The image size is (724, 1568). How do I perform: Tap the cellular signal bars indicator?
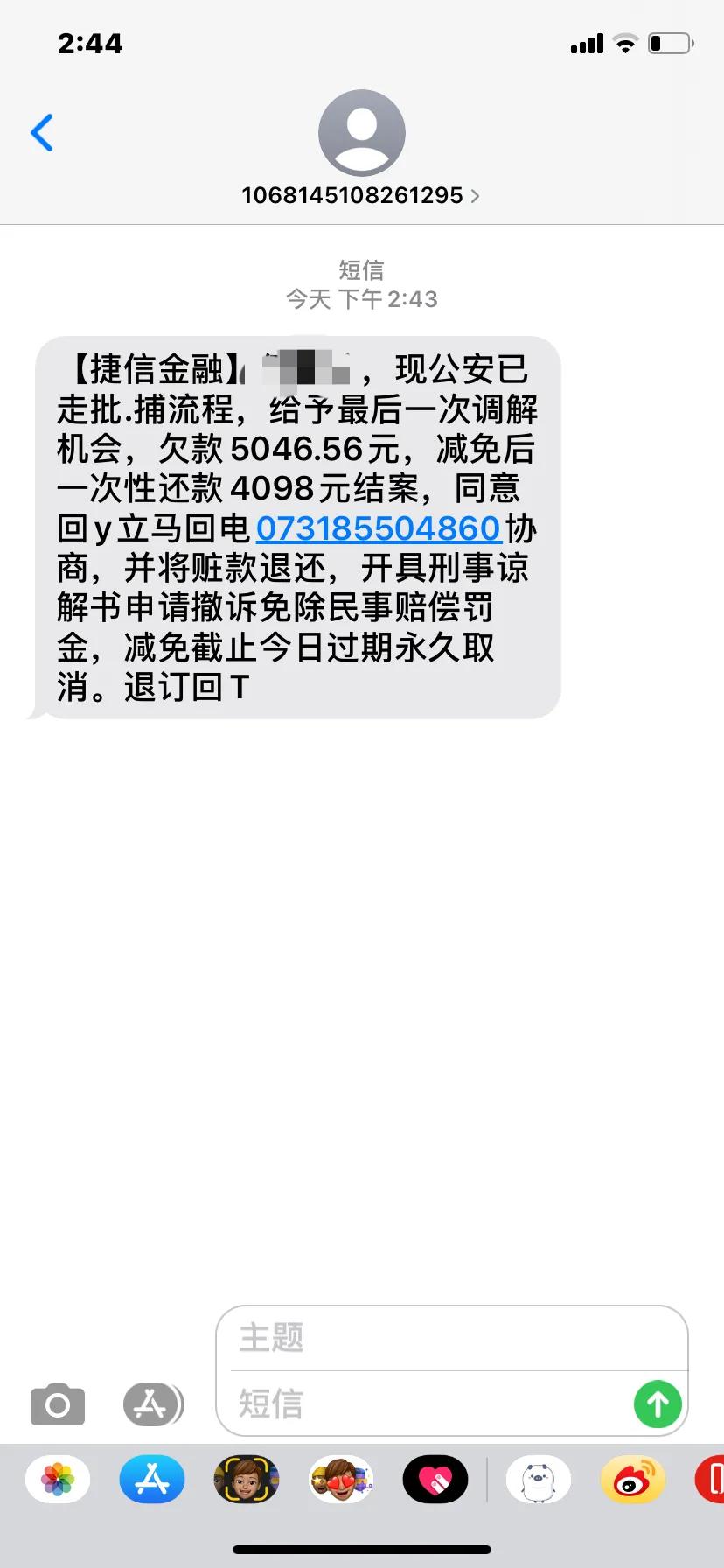585,43
